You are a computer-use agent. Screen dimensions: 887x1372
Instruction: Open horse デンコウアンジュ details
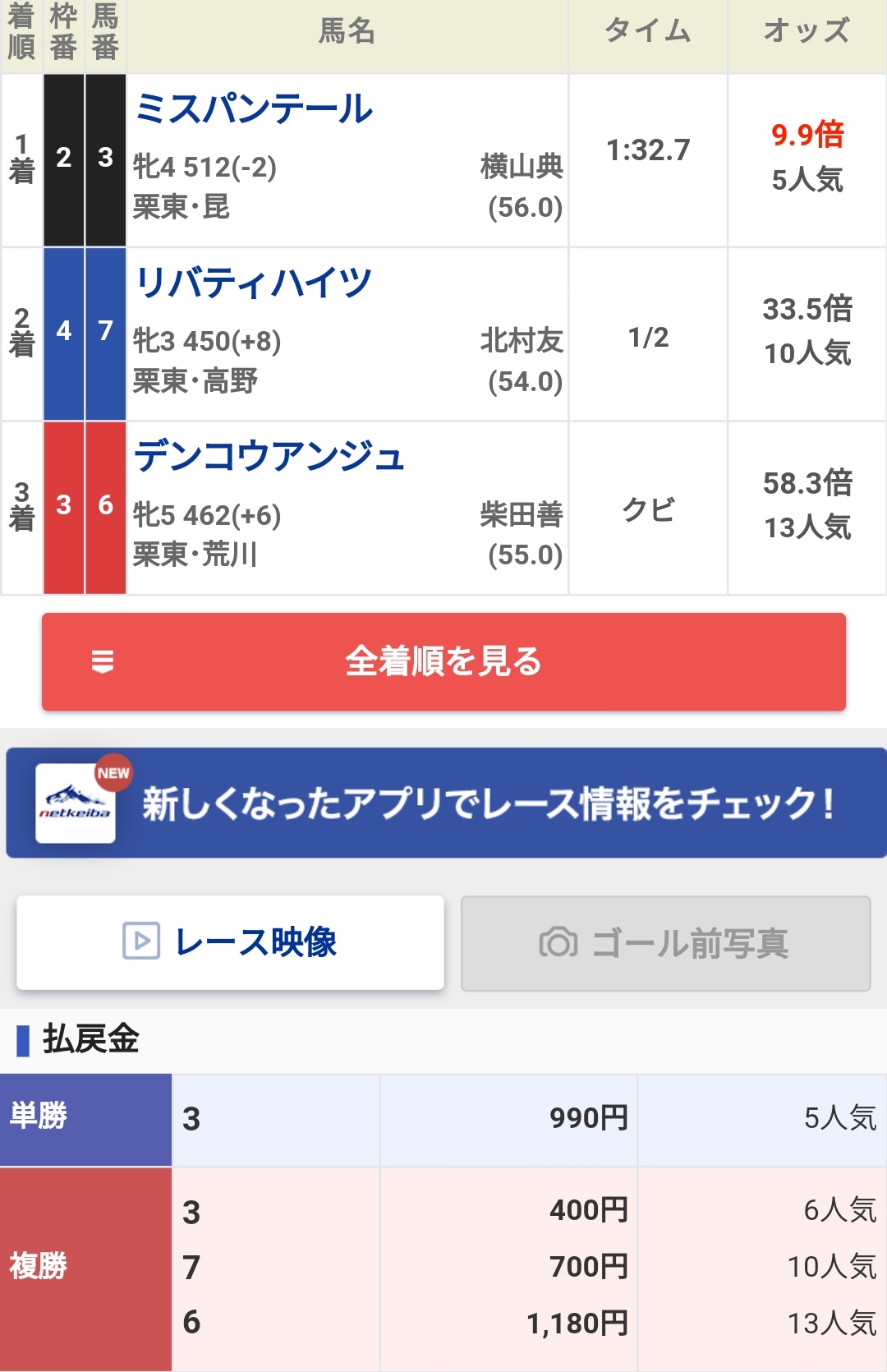point(269,457)
